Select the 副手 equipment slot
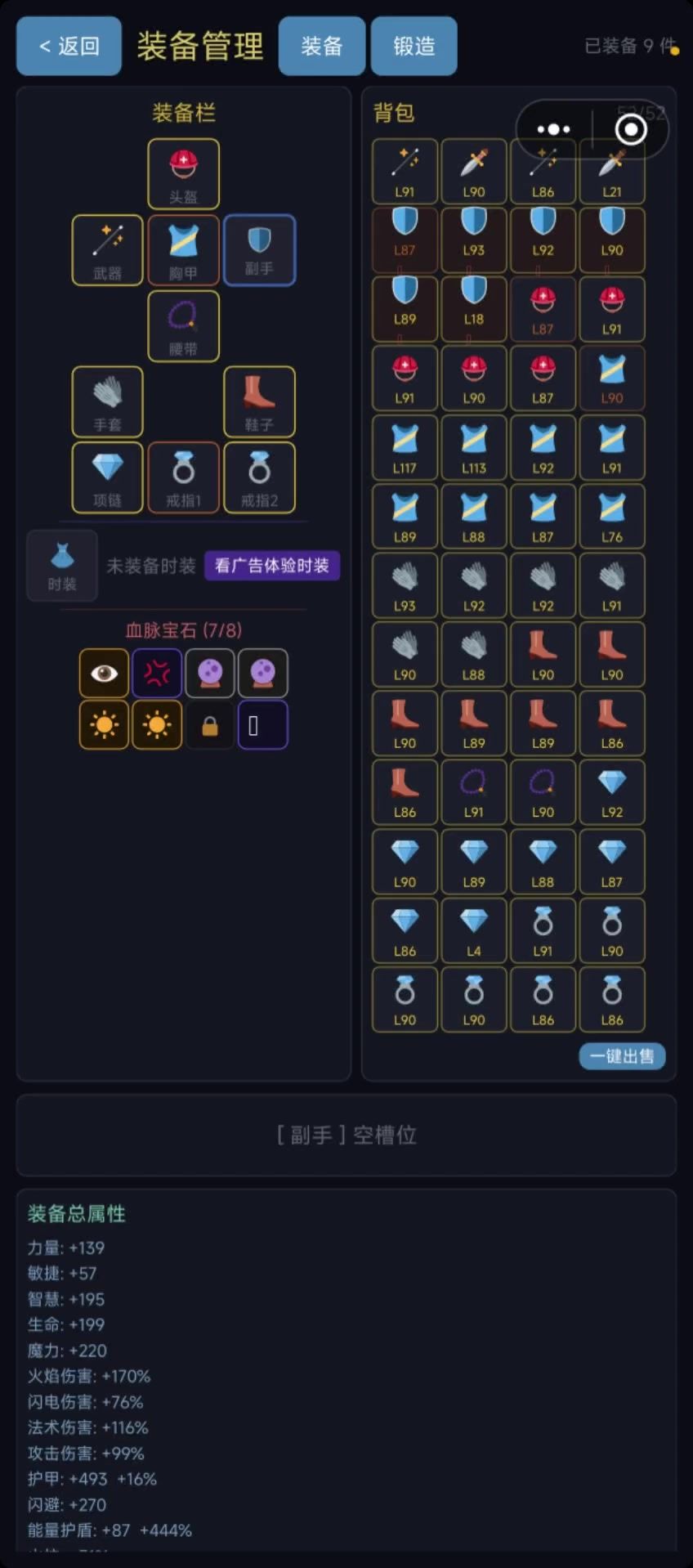The height and width of the screenshot is (1568, 693). (x=259, y=249)
